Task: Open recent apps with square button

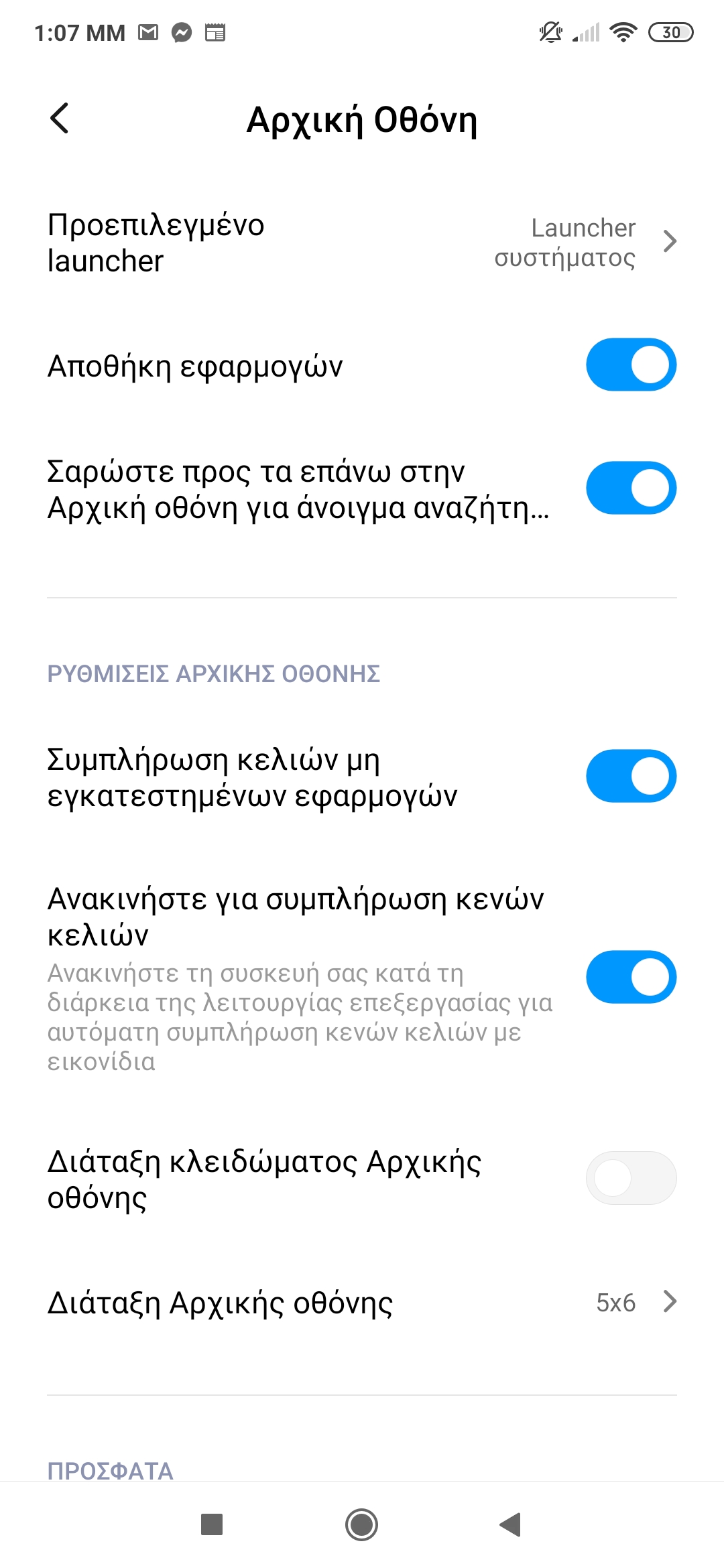Action: coord(212,1525)
